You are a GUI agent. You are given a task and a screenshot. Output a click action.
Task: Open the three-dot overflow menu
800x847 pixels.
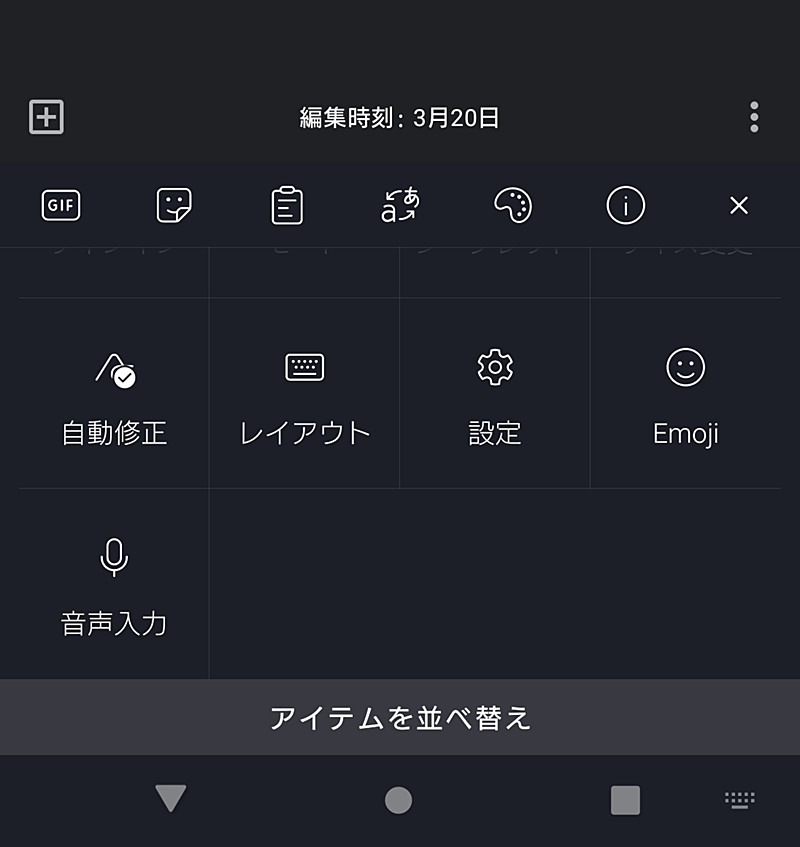754,117
